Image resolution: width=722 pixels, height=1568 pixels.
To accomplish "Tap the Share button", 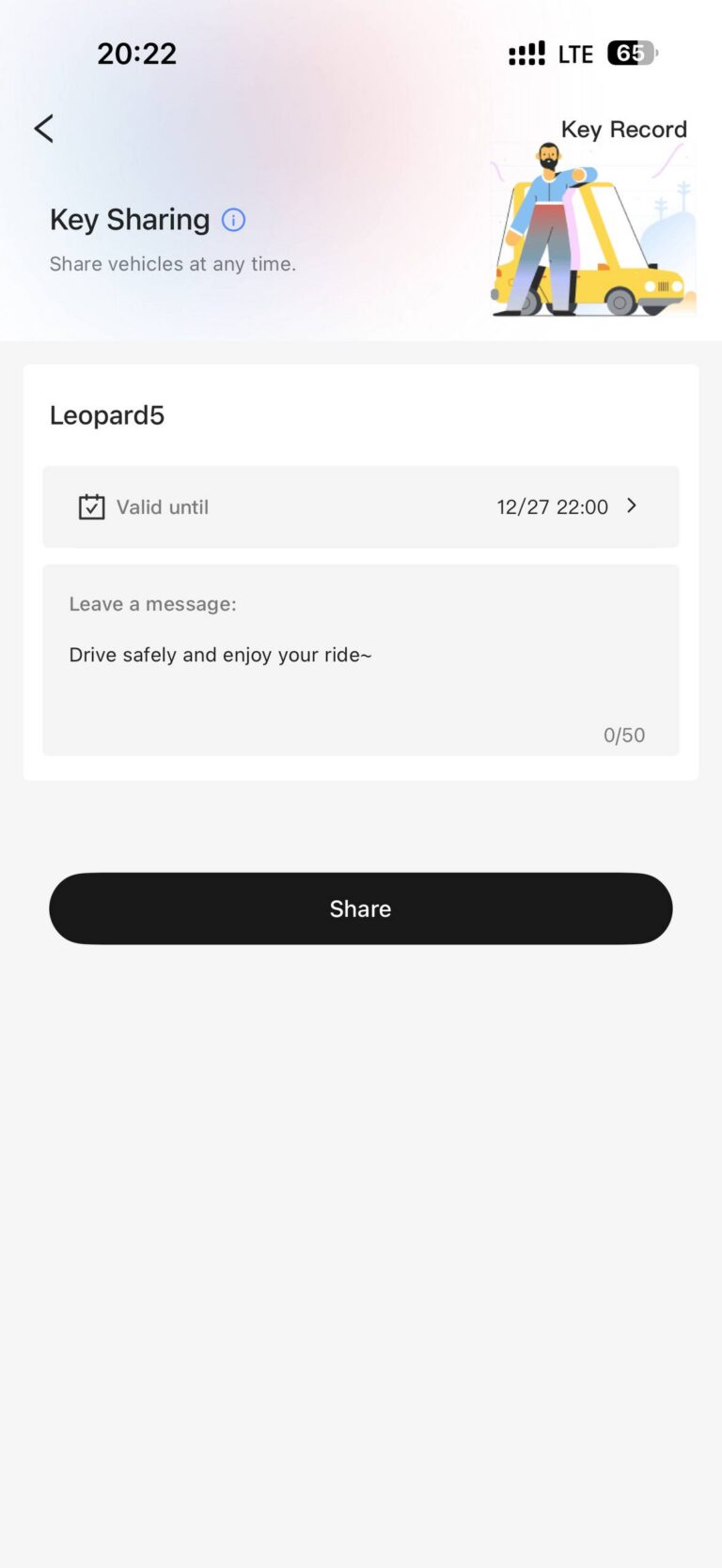I will point(361,908).
